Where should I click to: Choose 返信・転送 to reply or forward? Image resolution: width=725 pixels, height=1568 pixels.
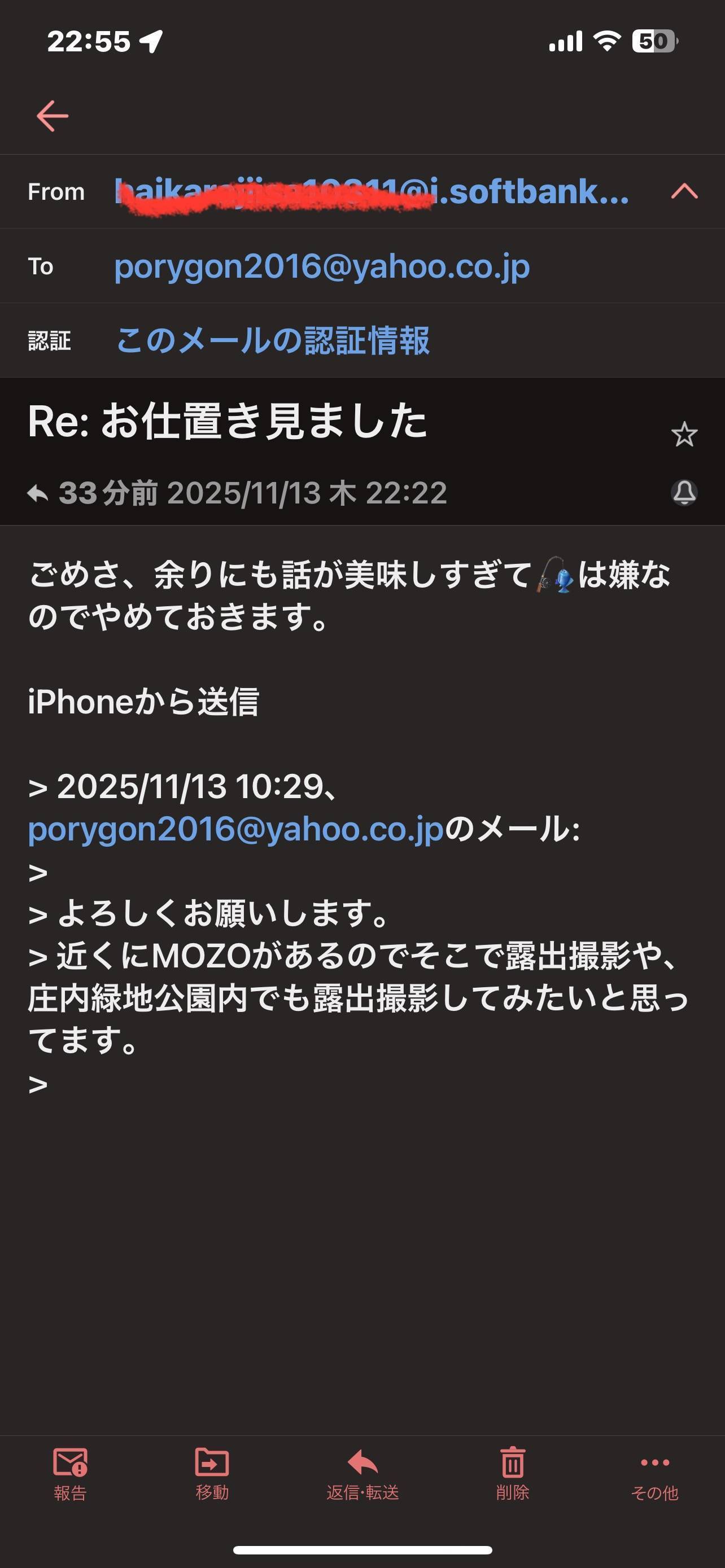click(363, 1474)
